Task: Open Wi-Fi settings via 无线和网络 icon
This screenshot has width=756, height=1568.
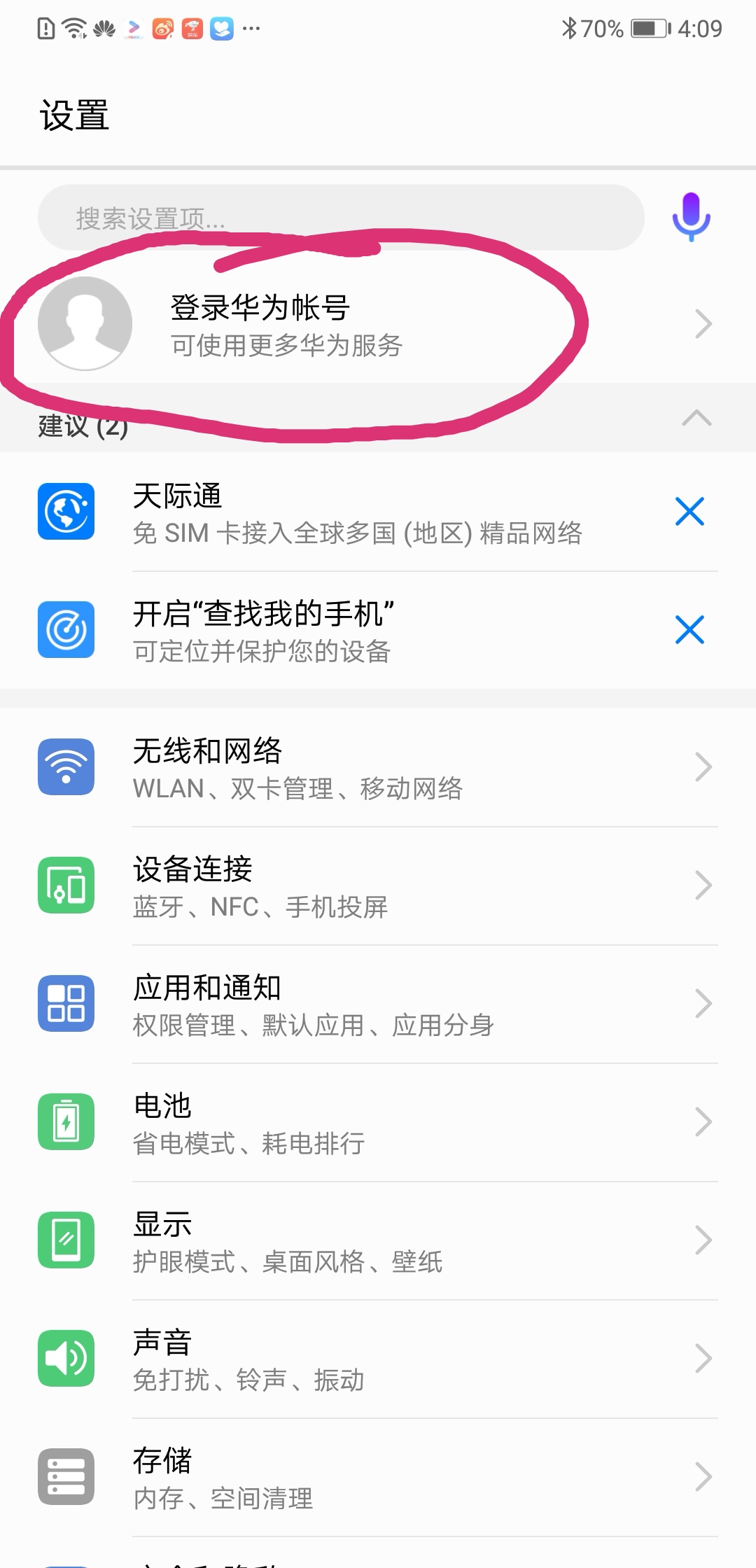Action: (x=66, y=766)
